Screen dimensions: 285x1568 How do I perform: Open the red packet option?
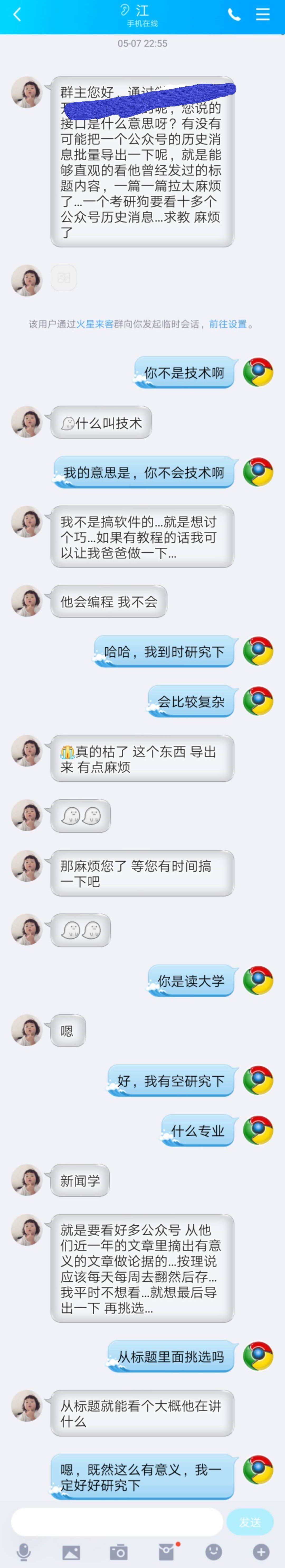coord(166,1552)
